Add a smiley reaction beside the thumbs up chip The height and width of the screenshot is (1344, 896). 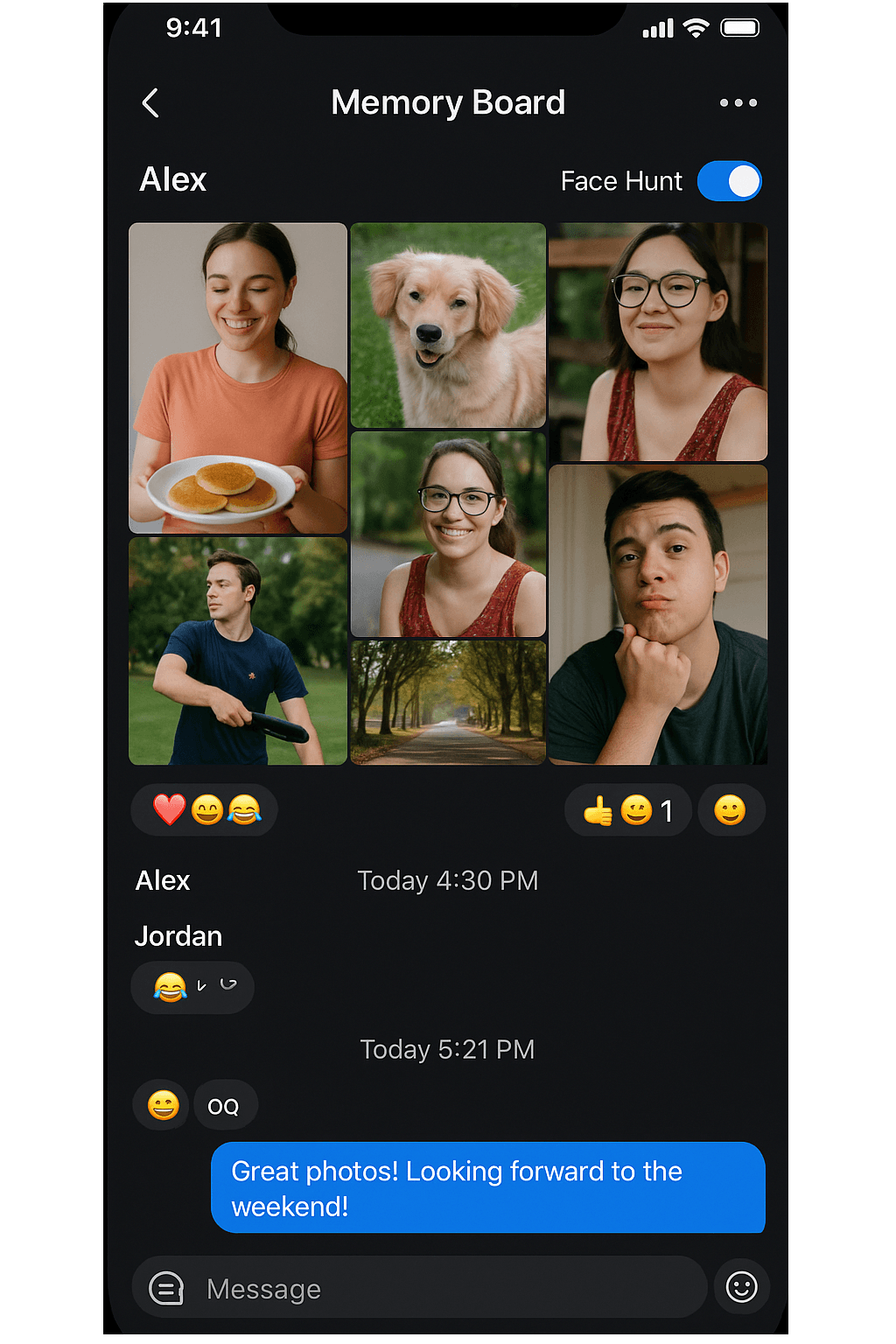(x=731, y=810)
